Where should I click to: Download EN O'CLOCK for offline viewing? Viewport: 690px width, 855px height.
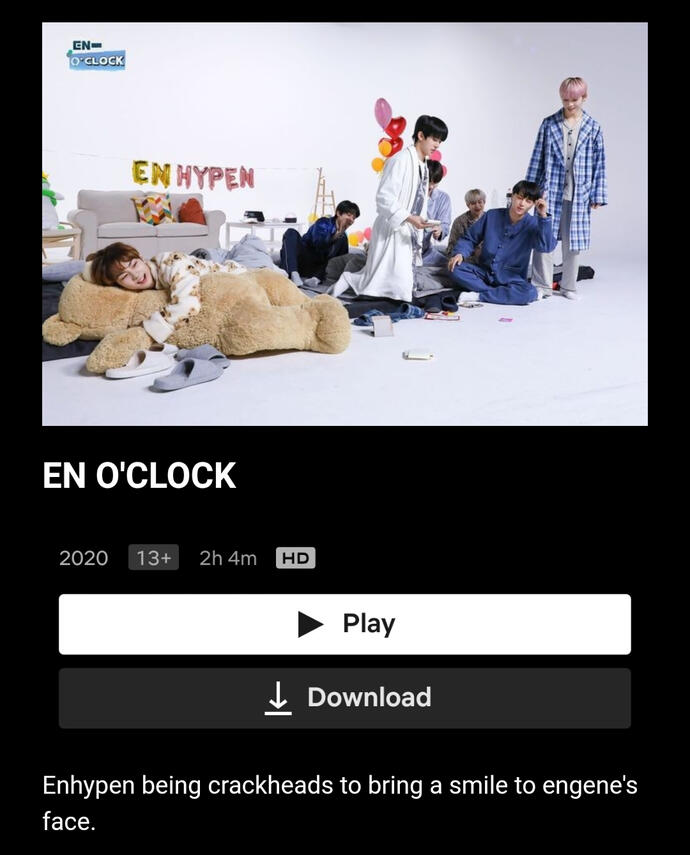[345, 698]
